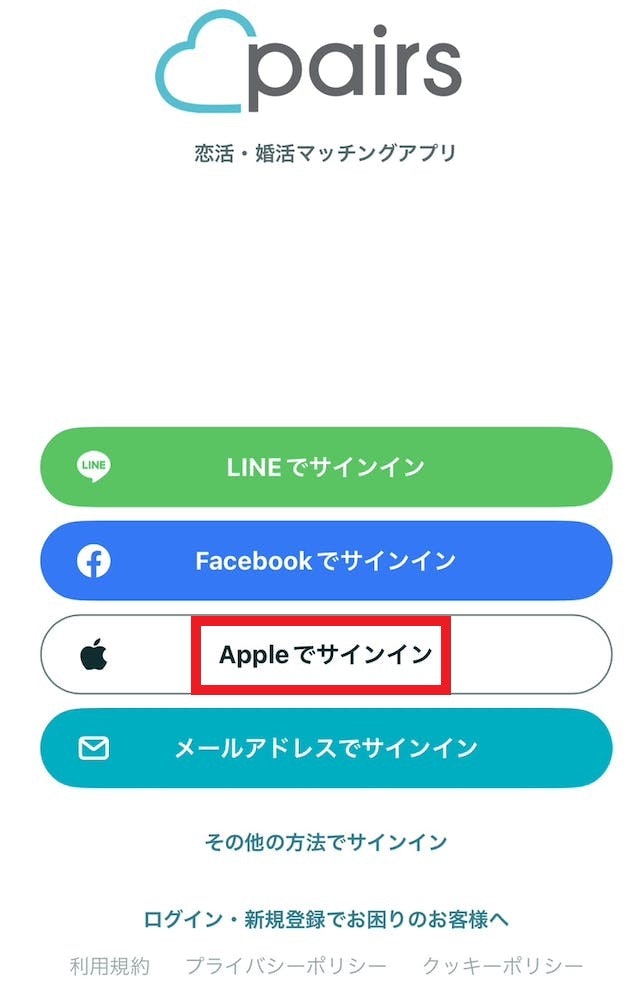Open その他の方法でサインイン options
This screenshot has width=640, height=990.
(x=325, y=843)
